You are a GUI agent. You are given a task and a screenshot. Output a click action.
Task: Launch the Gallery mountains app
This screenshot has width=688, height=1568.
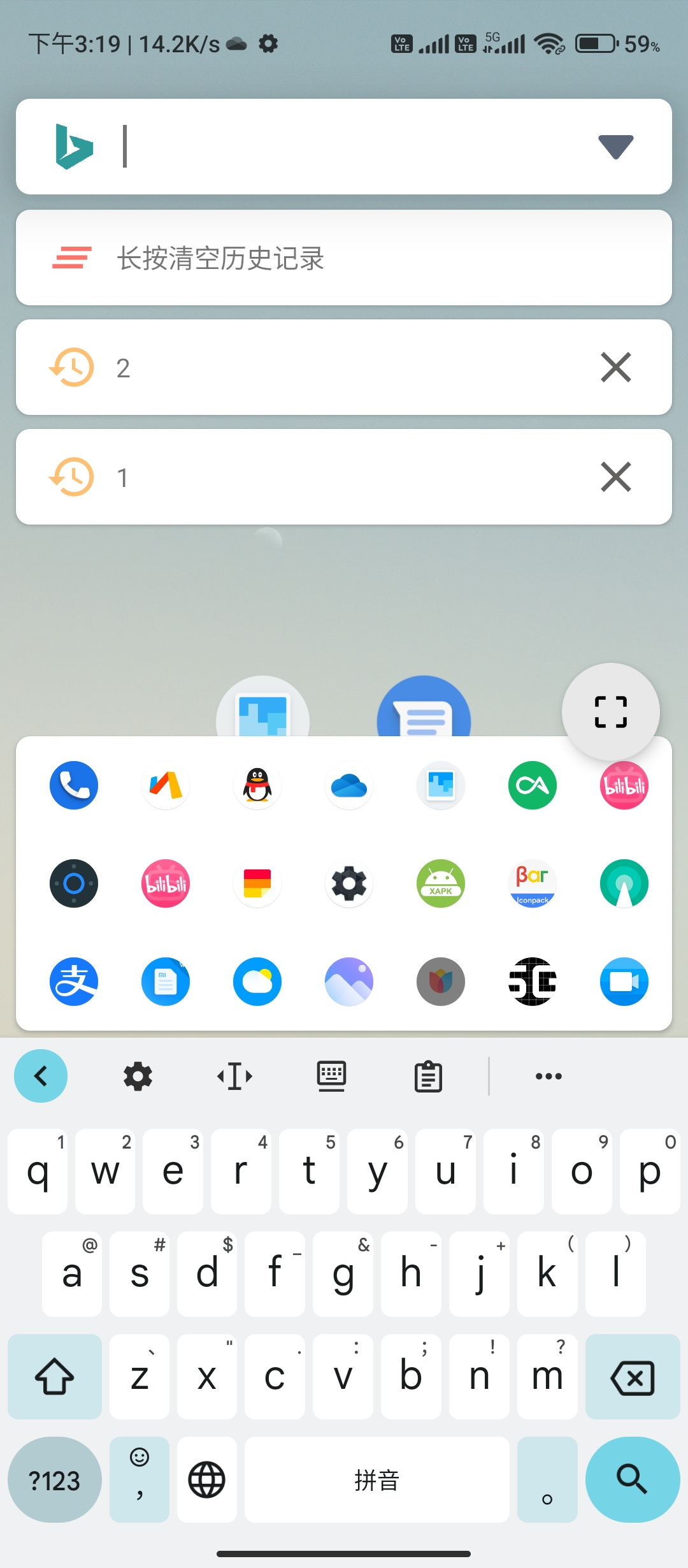349,982
